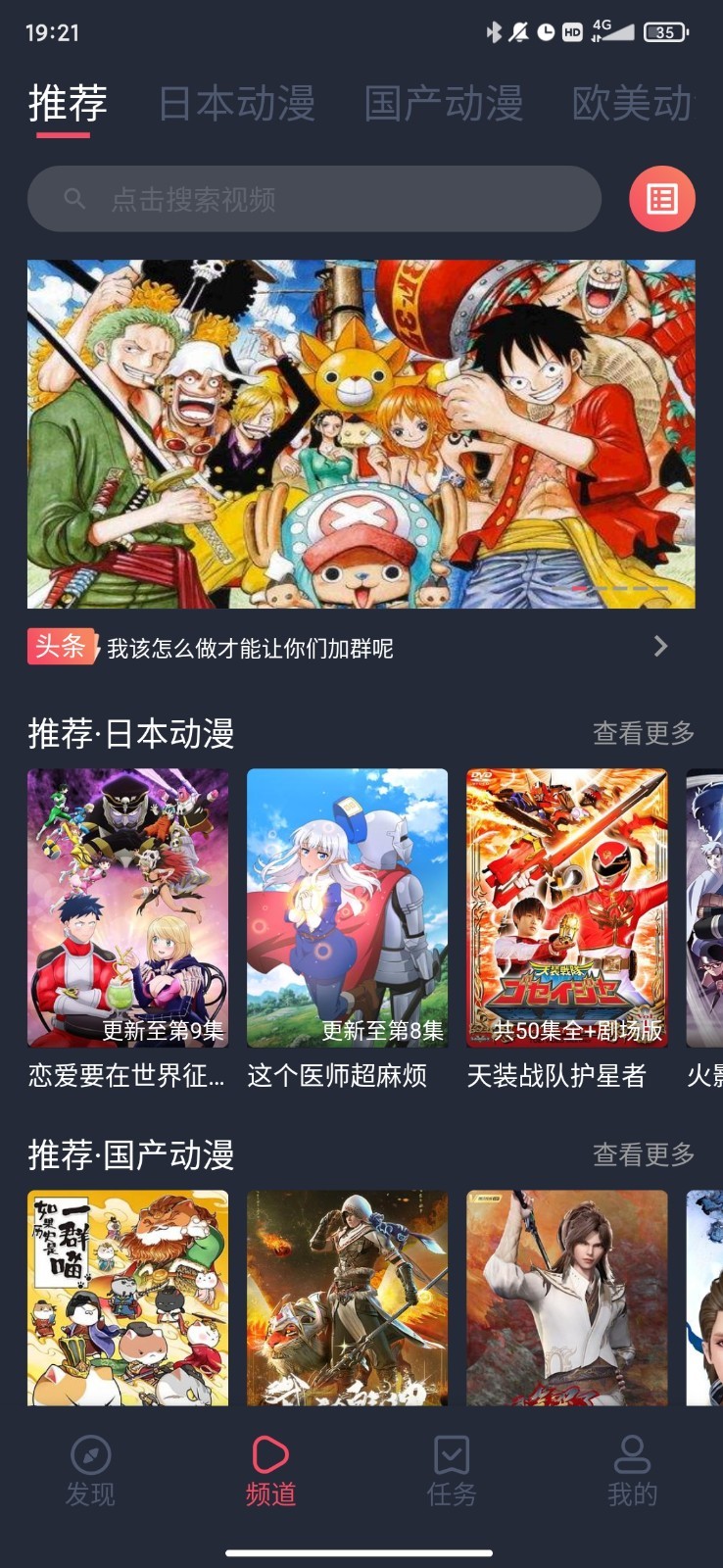Click the magnifying glass in the search bar
This screenshot has height=1568, width=723.
tap(75, 198)
